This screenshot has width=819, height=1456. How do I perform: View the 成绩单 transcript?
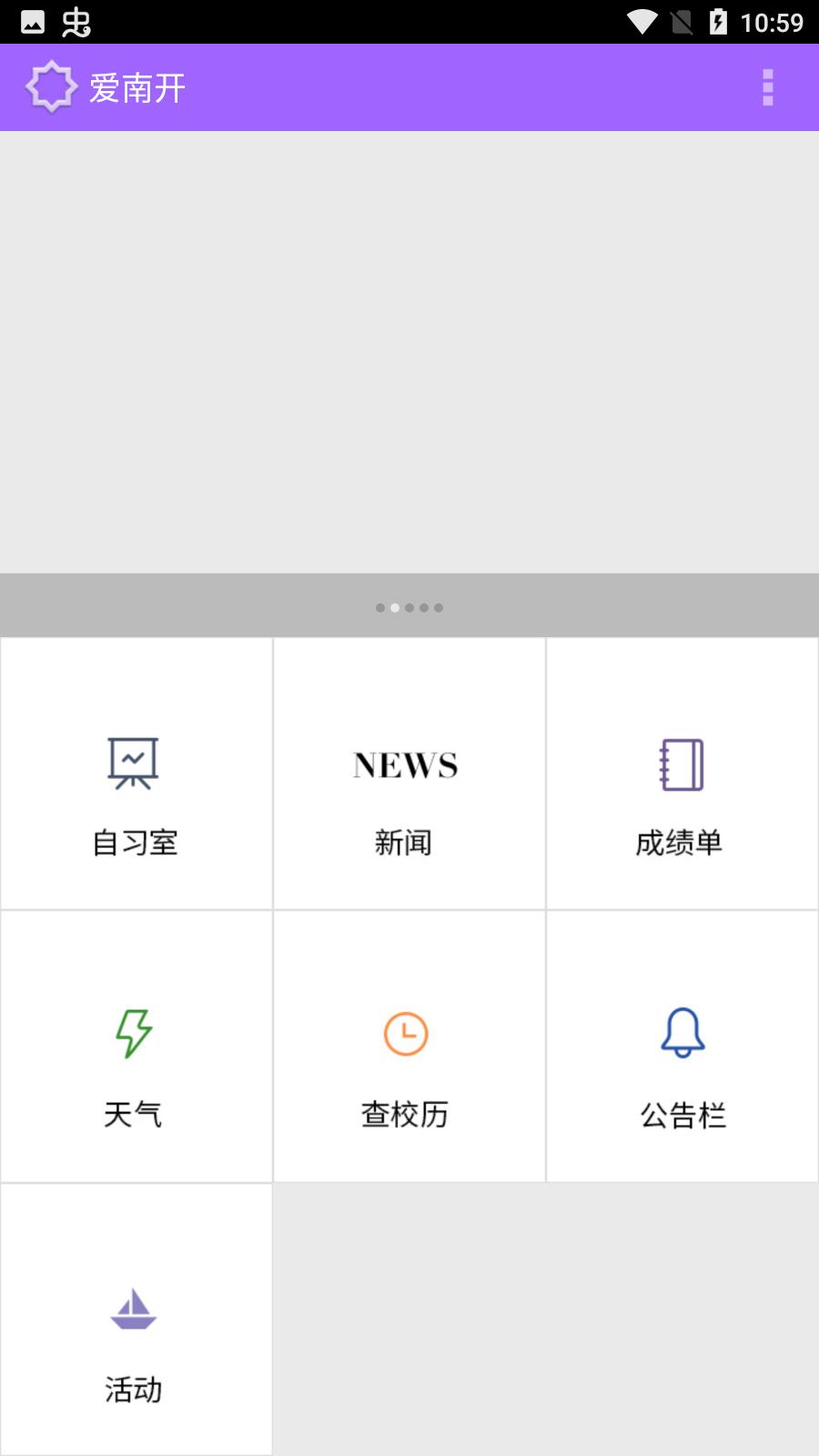coord(682,773)
